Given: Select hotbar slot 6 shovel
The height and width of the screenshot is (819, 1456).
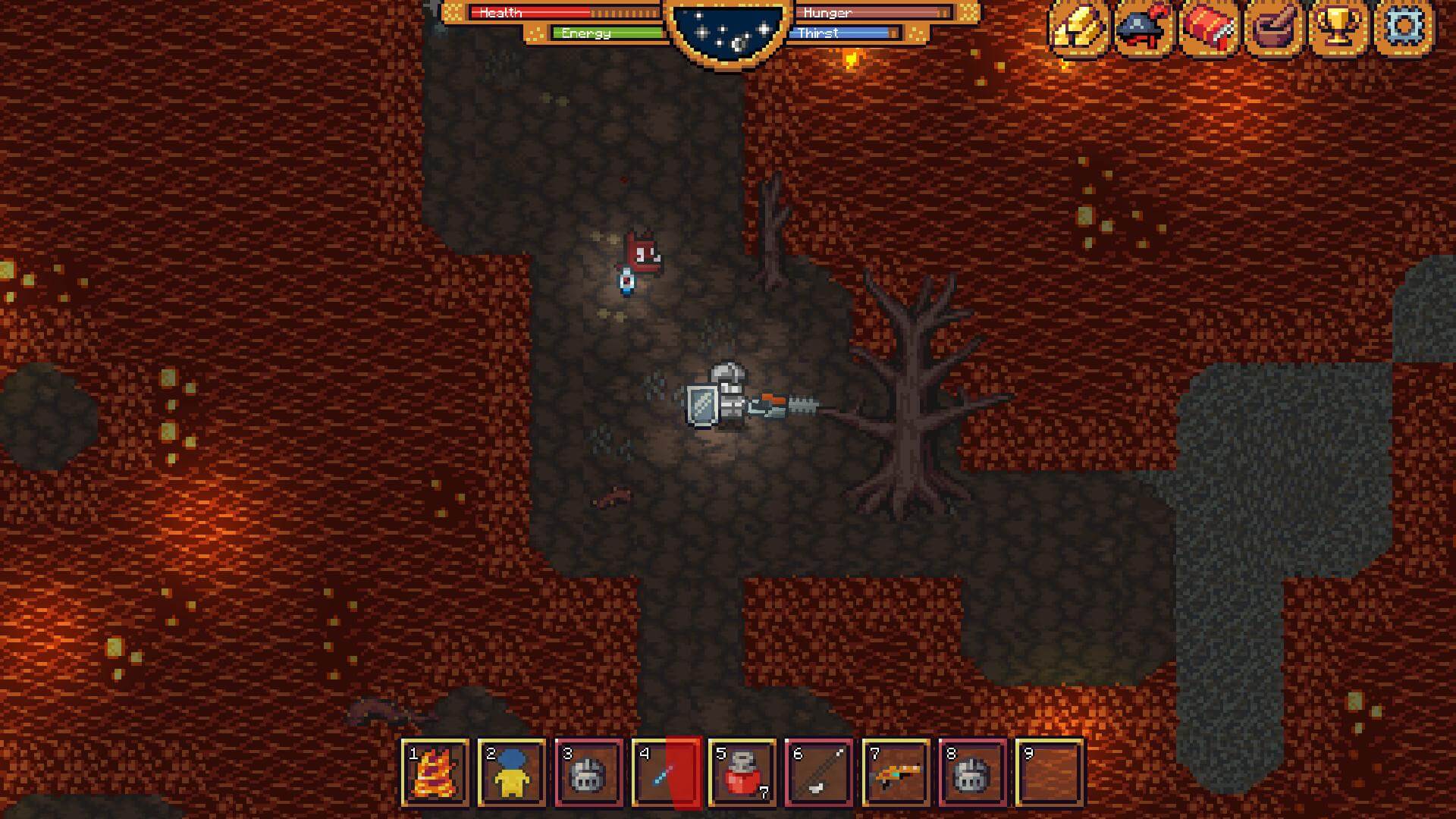Looking at the screenshot, I should 819,773.
